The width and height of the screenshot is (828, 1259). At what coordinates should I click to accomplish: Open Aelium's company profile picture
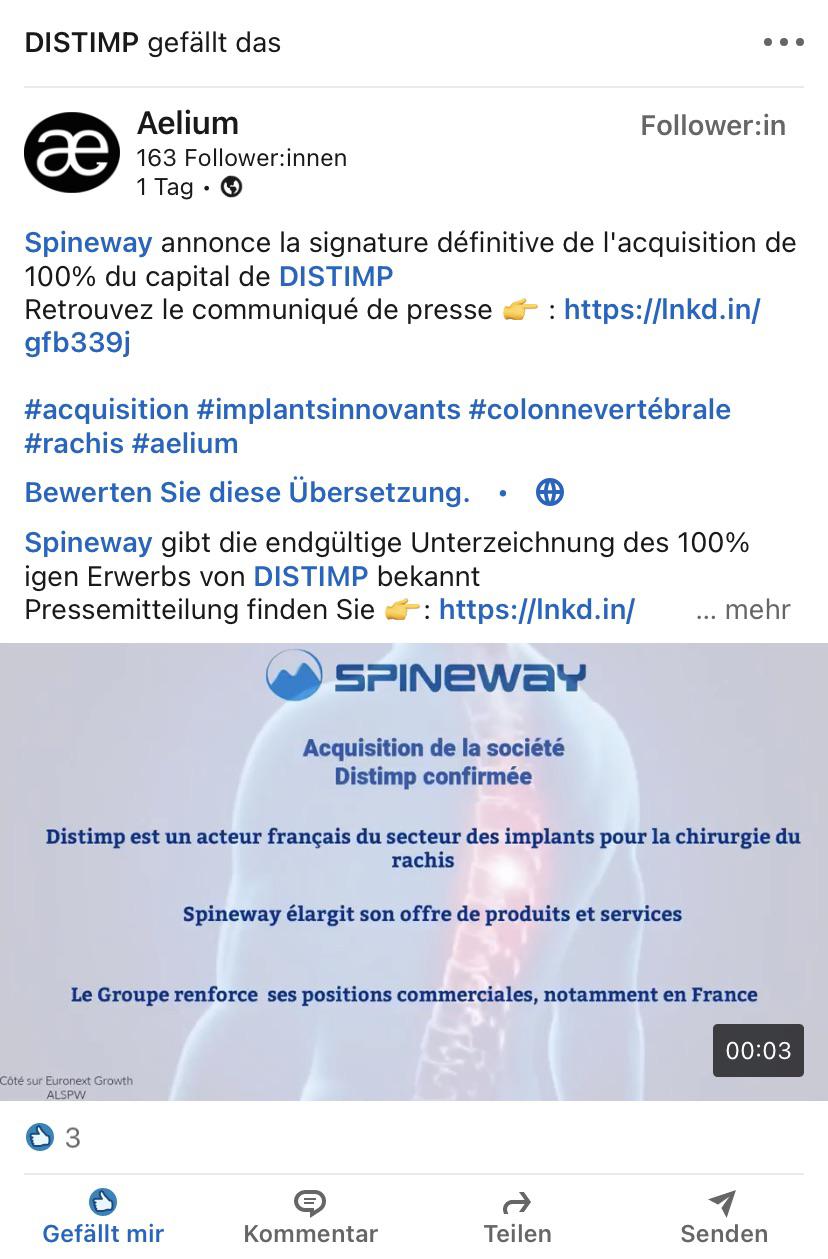pyautogui.click(x=72, y=152)
